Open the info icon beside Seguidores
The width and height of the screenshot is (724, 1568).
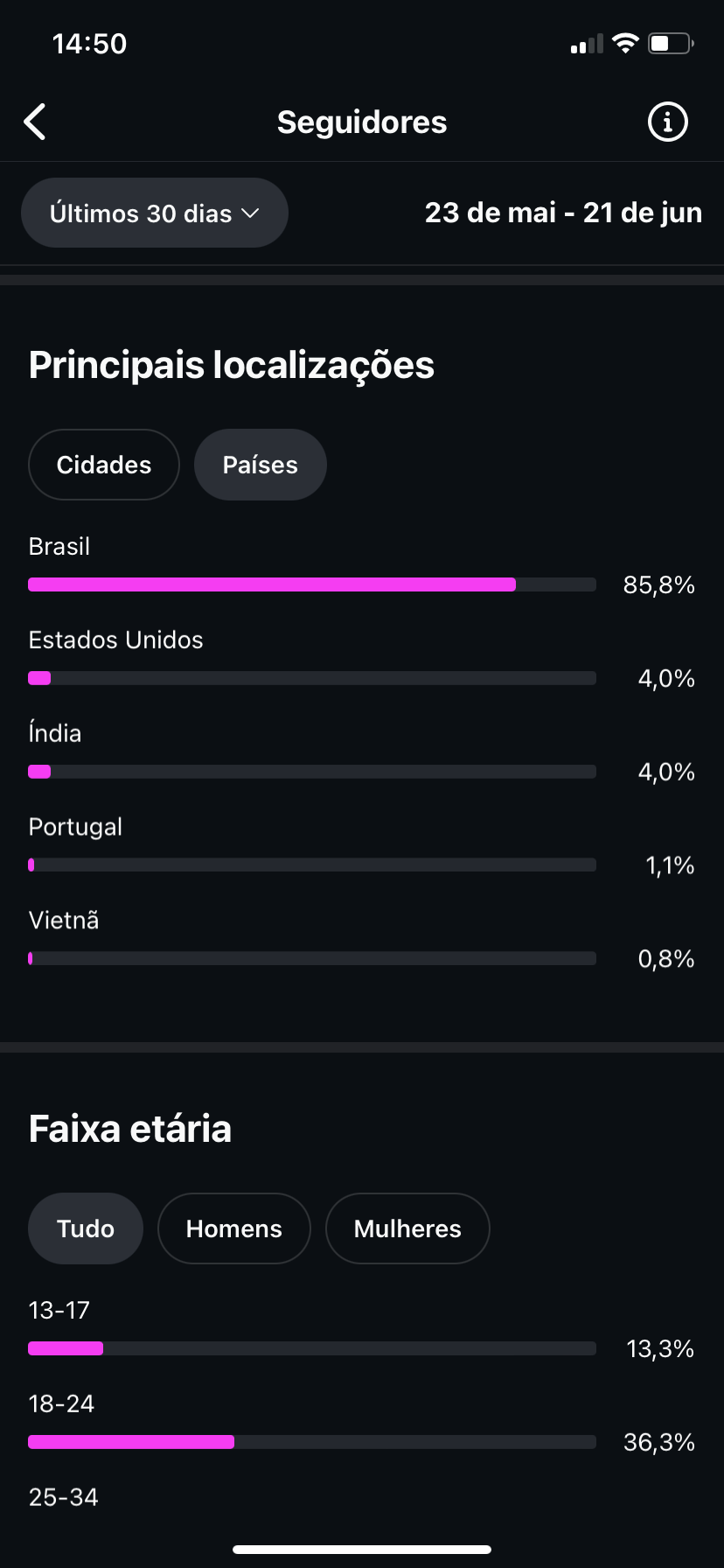[x=667, y=122]
